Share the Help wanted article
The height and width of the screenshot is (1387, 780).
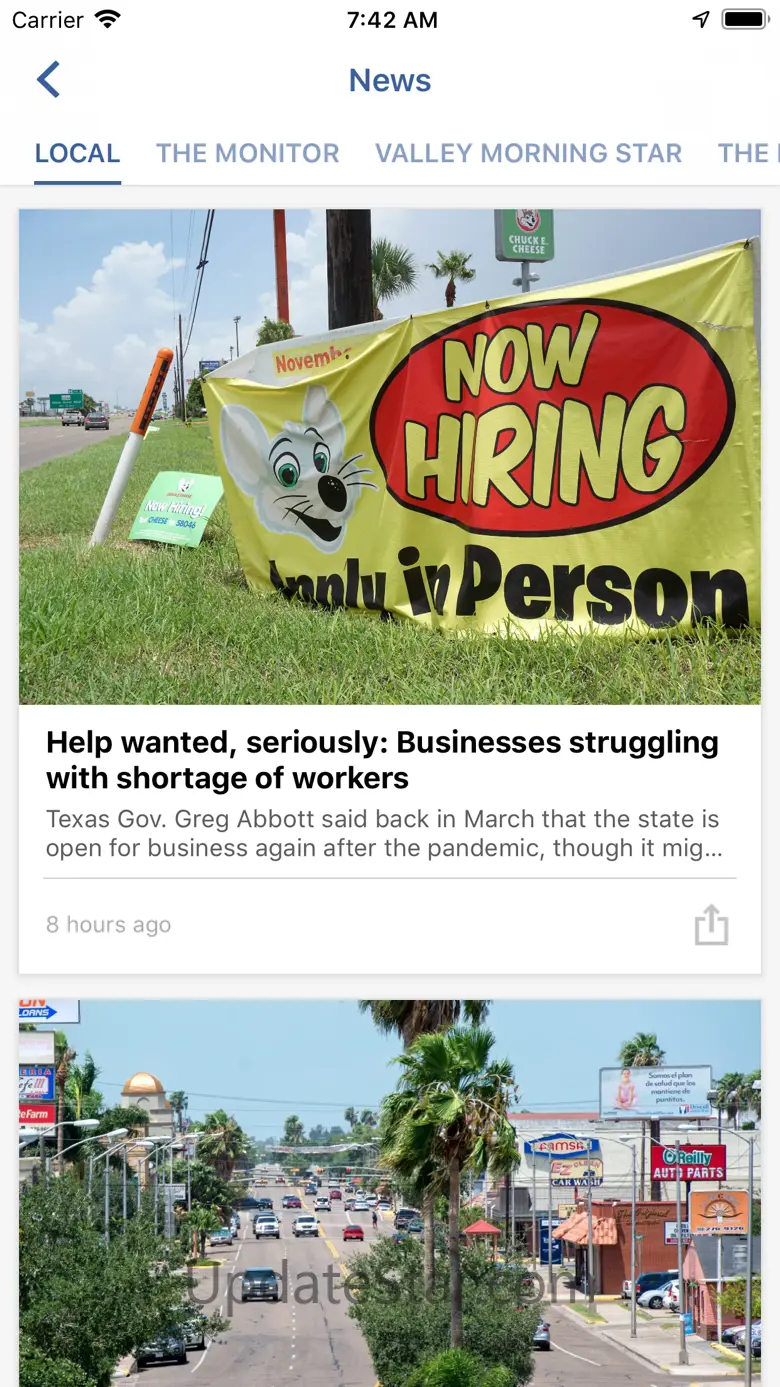711,925
